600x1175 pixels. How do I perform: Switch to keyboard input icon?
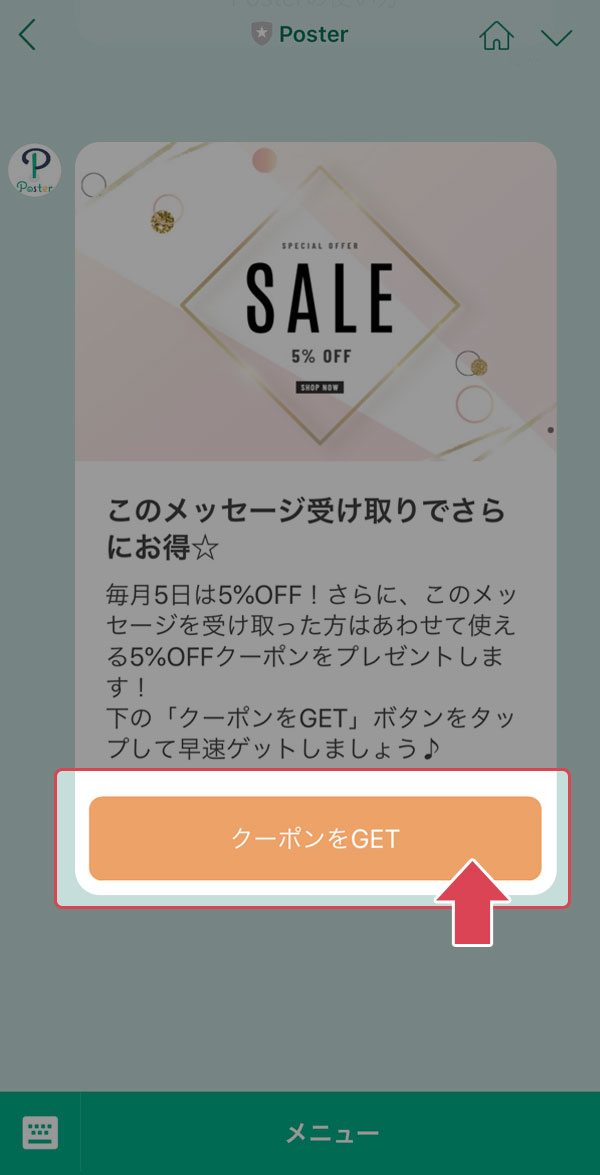[40, 1133]
